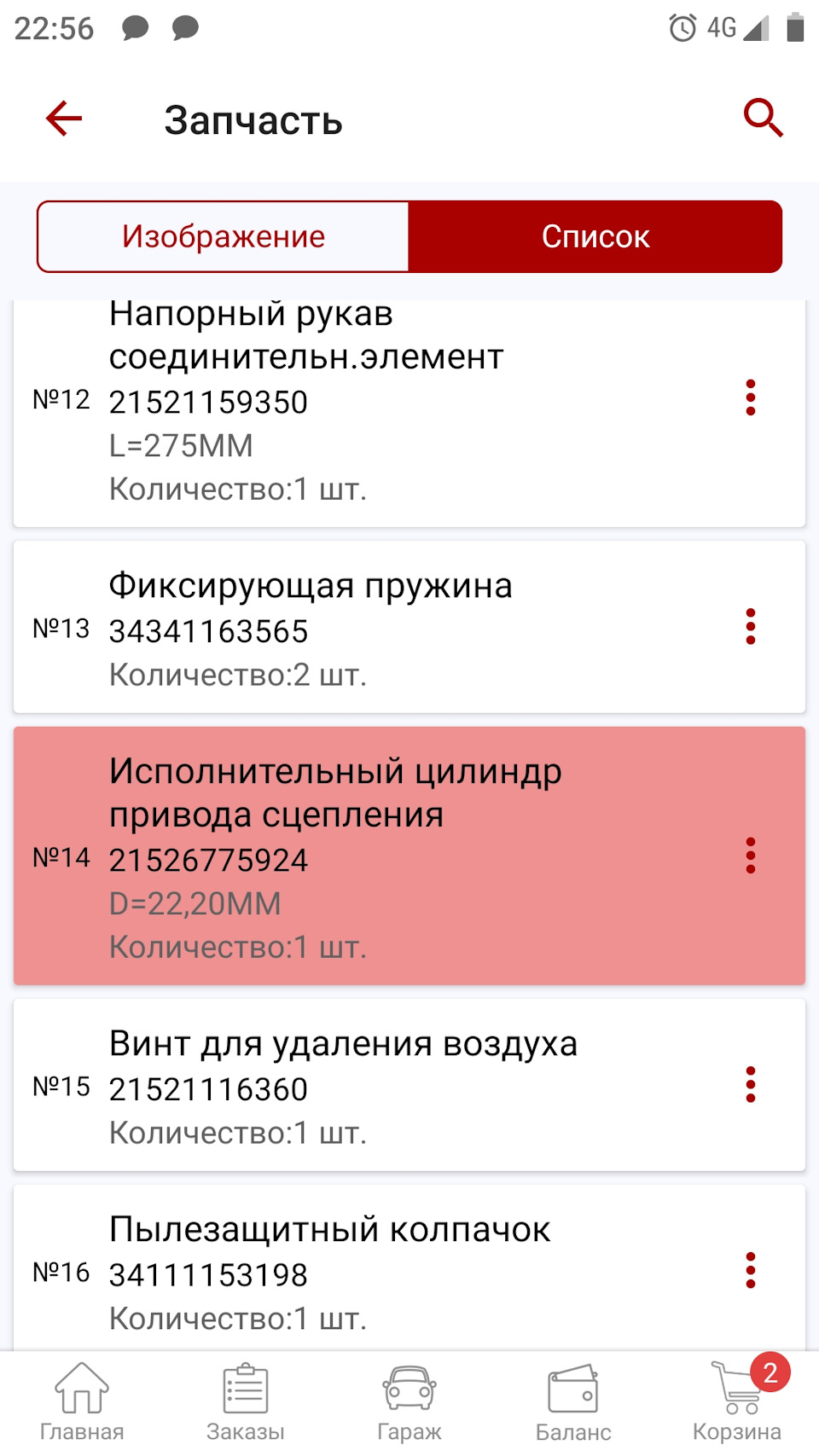Screen dimensions: 819x1456
Task: Switch to the Изображение tab
Action: click(224, 236)
